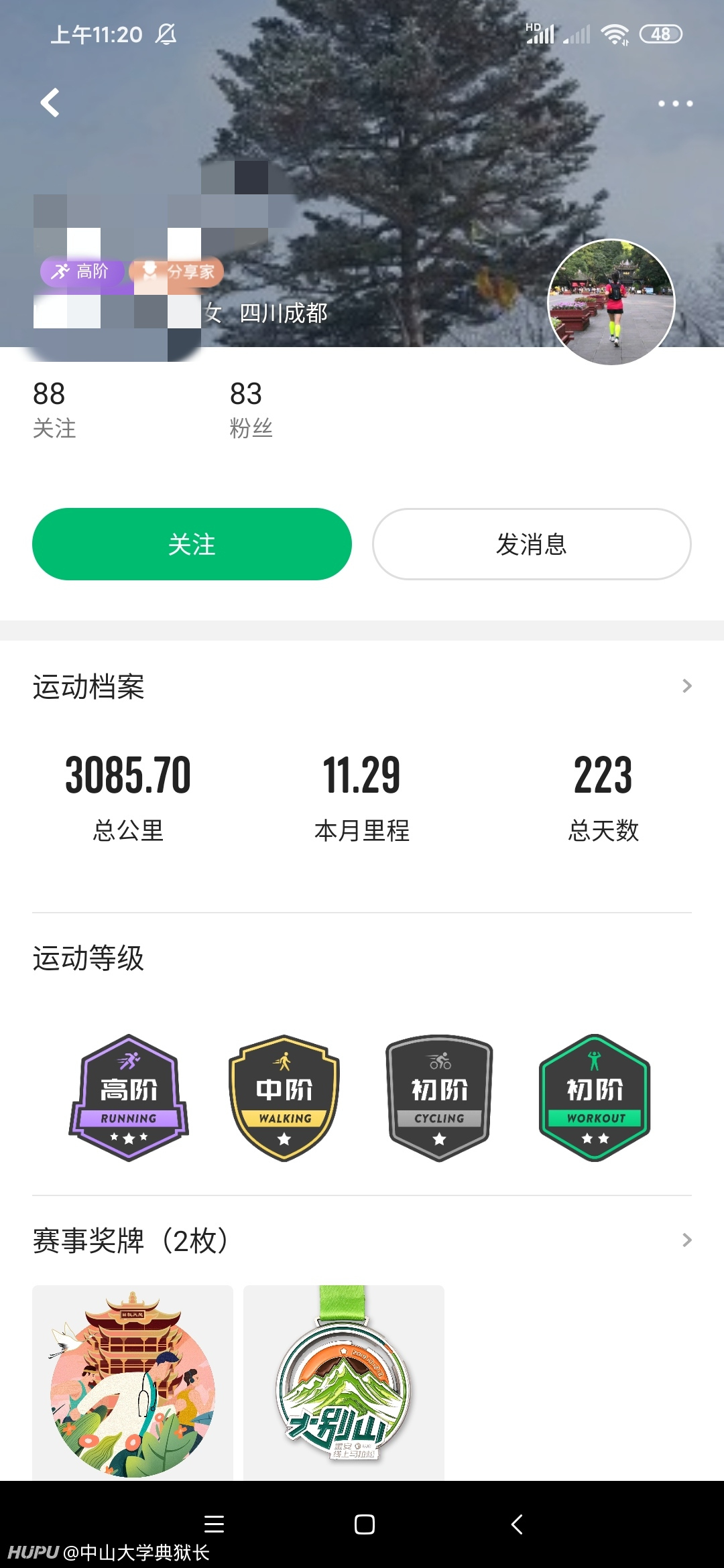The height and width of the screenshot is (1568, 724).
Task: Go to the system home screen
Action: 365,1524
